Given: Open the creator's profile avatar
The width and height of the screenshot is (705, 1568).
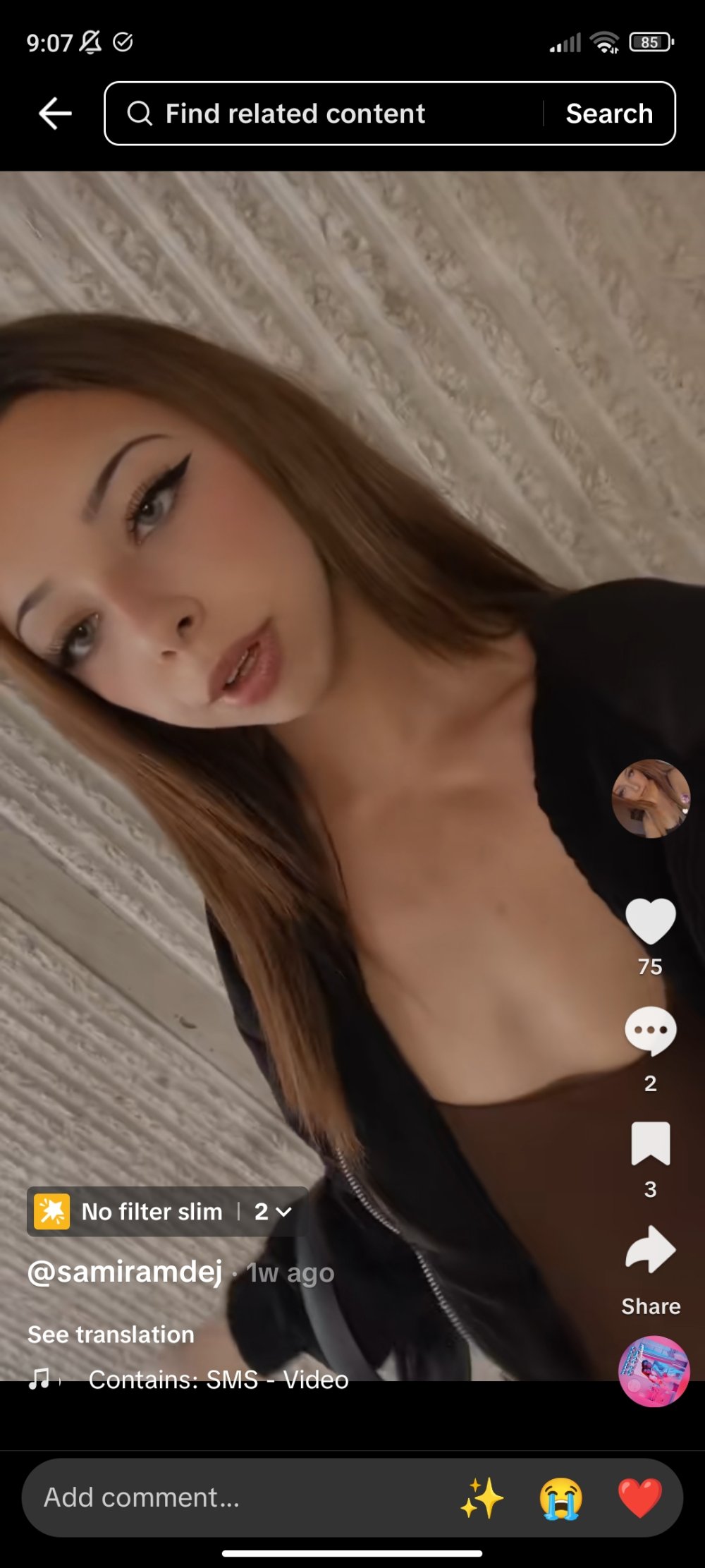Looking at the screenshot, I should (650, 798).
